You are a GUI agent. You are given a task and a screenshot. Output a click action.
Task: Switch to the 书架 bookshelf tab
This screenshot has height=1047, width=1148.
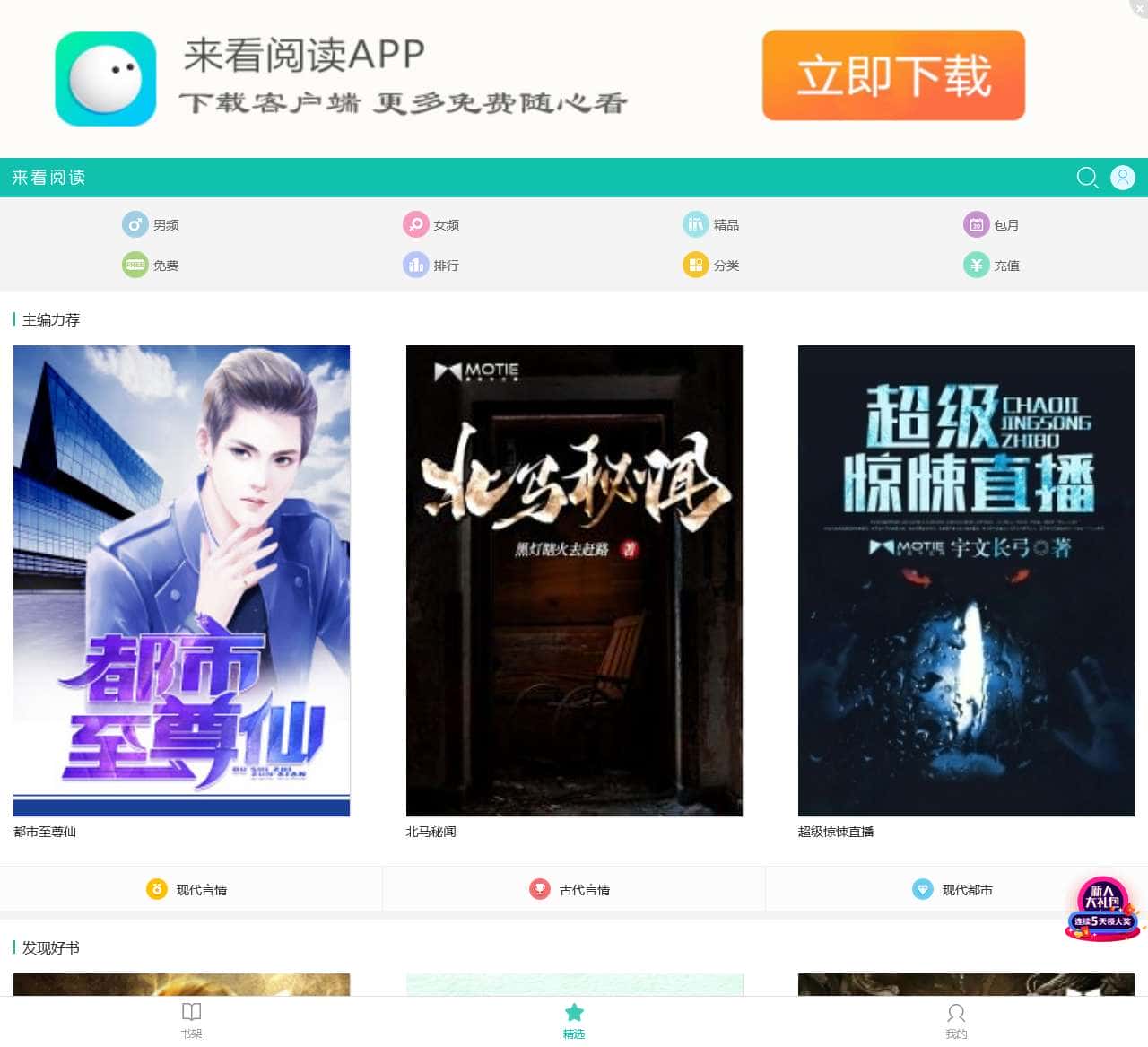pos(191,1020)
